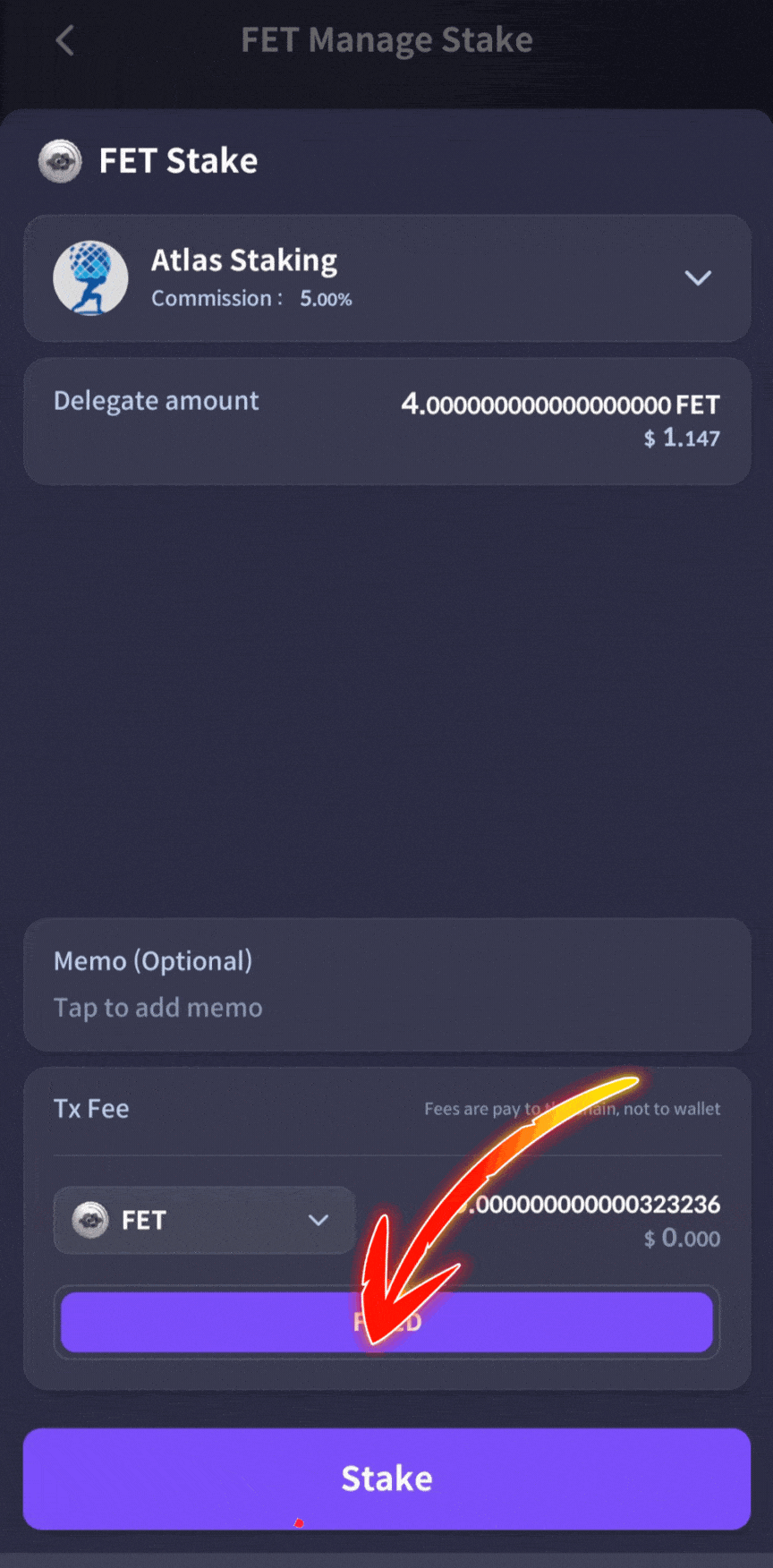Click the Commission 5.00% label
Image resolution: width=773 pixels, height=1568 pixels.
pyautogui.click(x=251, y=298)
